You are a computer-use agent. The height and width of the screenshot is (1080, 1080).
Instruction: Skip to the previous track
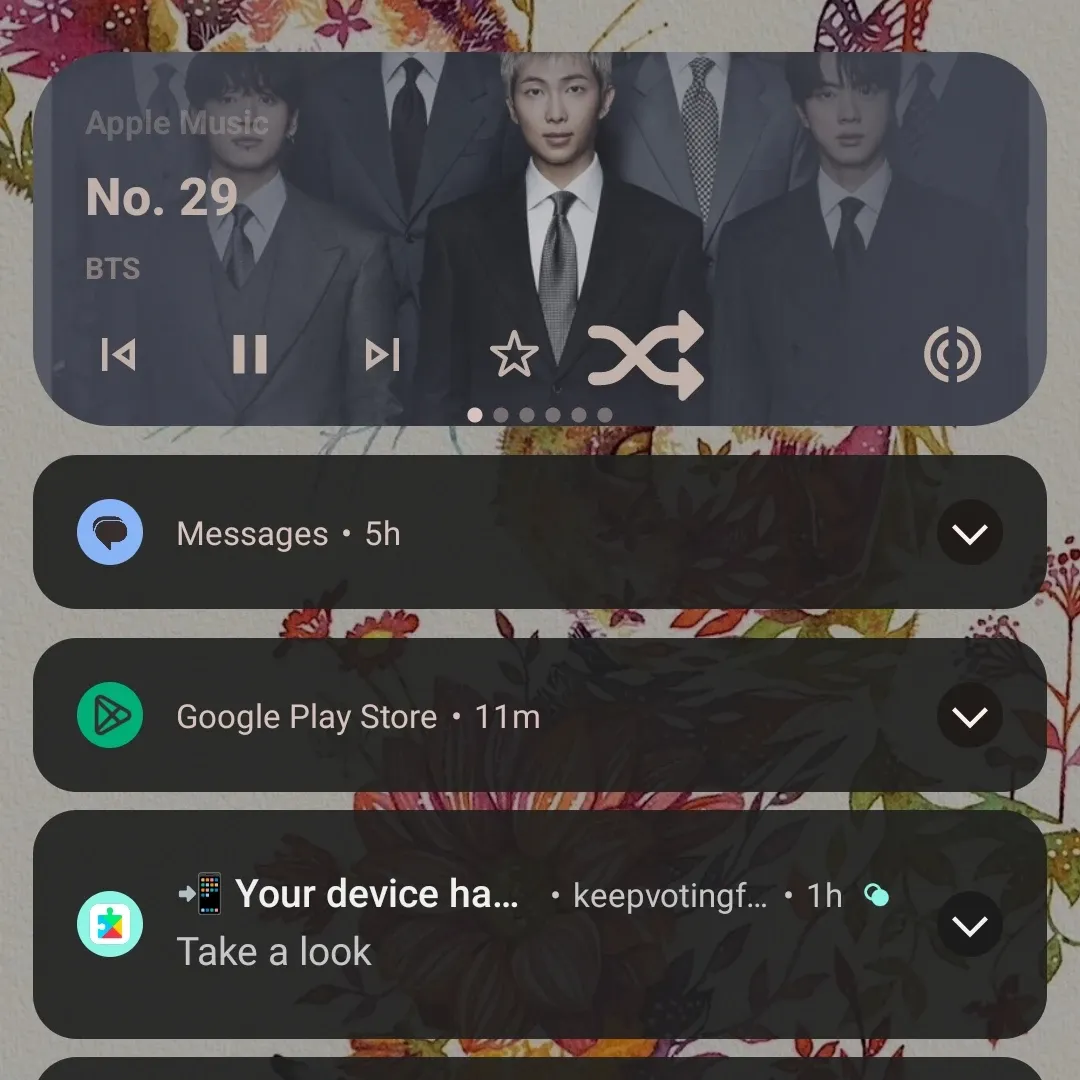pyautogui.click(x=118, y=354)
